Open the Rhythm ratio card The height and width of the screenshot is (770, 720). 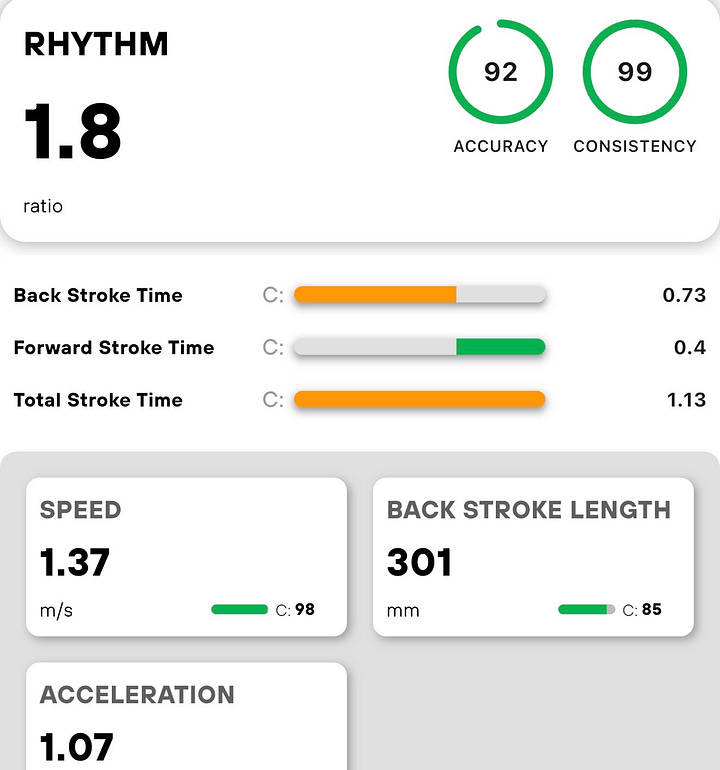click(360, 120)
